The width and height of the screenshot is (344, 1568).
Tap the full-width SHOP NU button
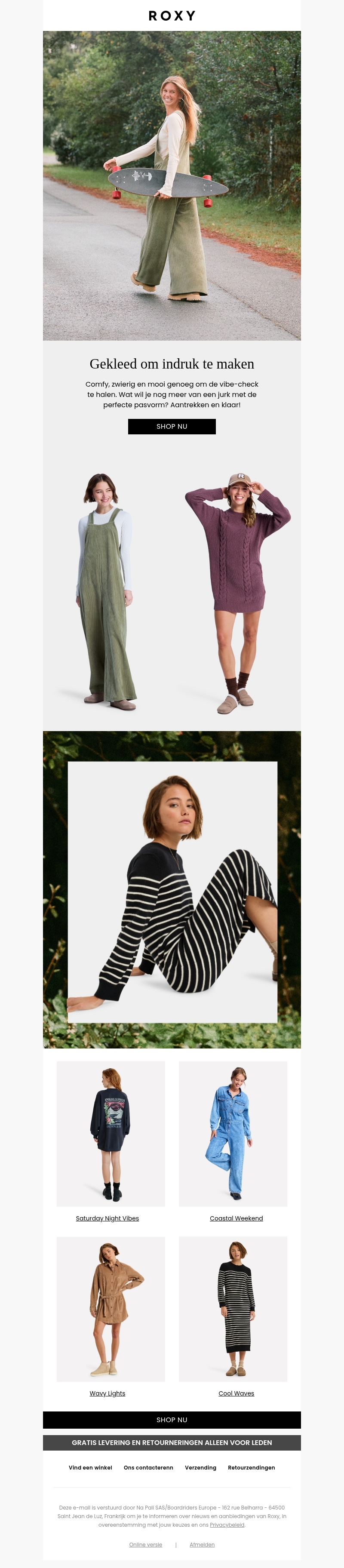[x=172, y=1420]
